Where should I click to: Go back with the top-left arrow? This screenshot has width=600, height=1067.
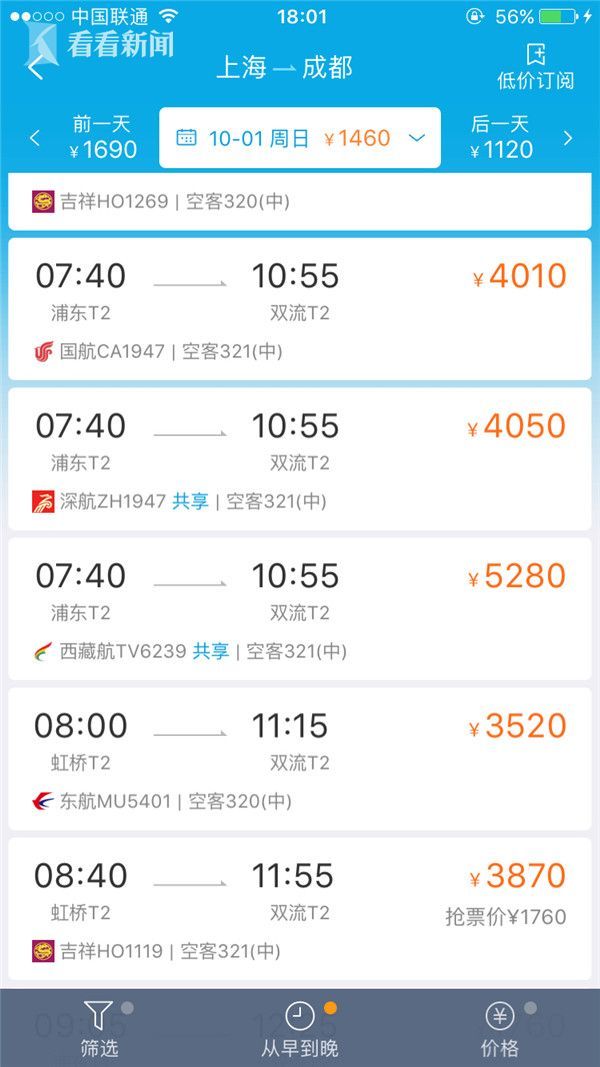[x=35, y=68]
